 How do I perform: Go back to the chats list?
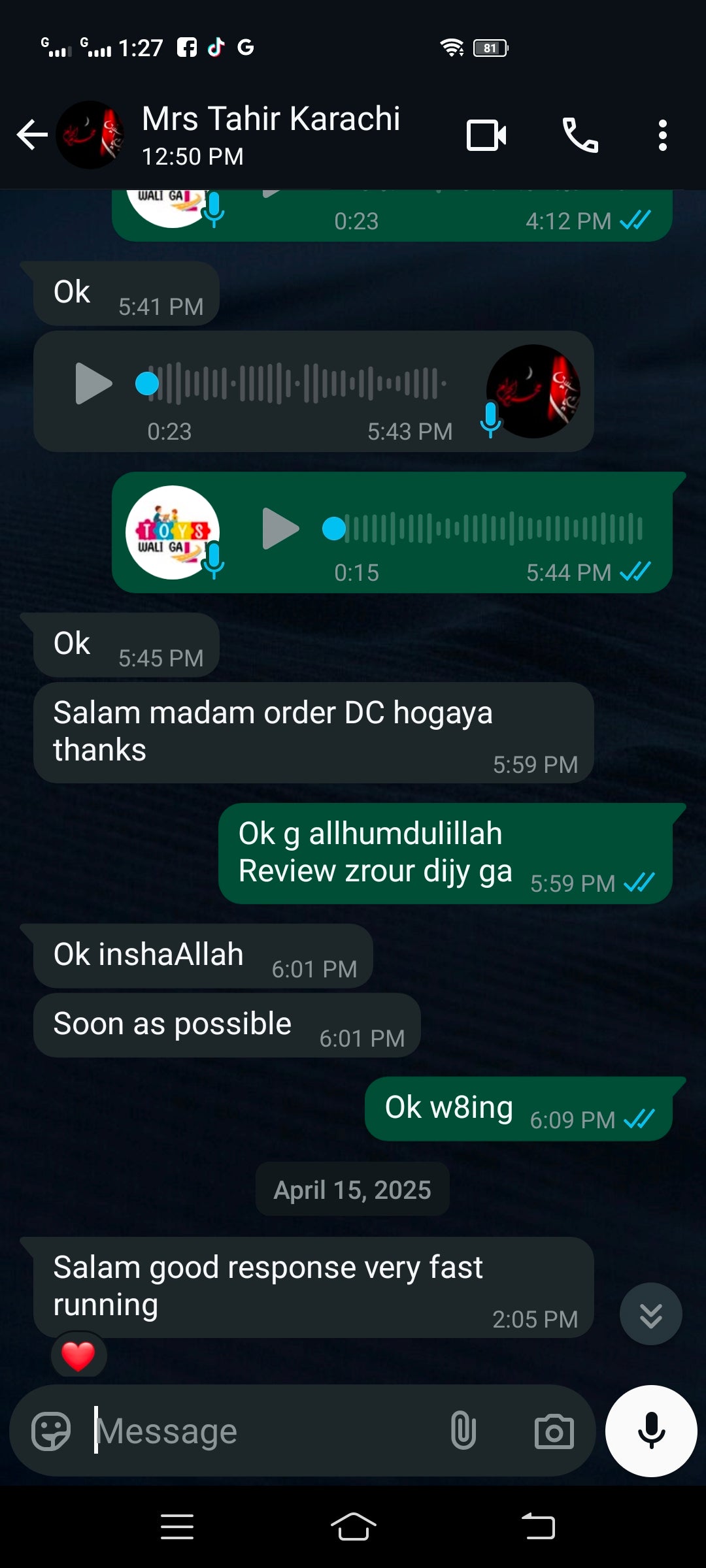[31, 135]
